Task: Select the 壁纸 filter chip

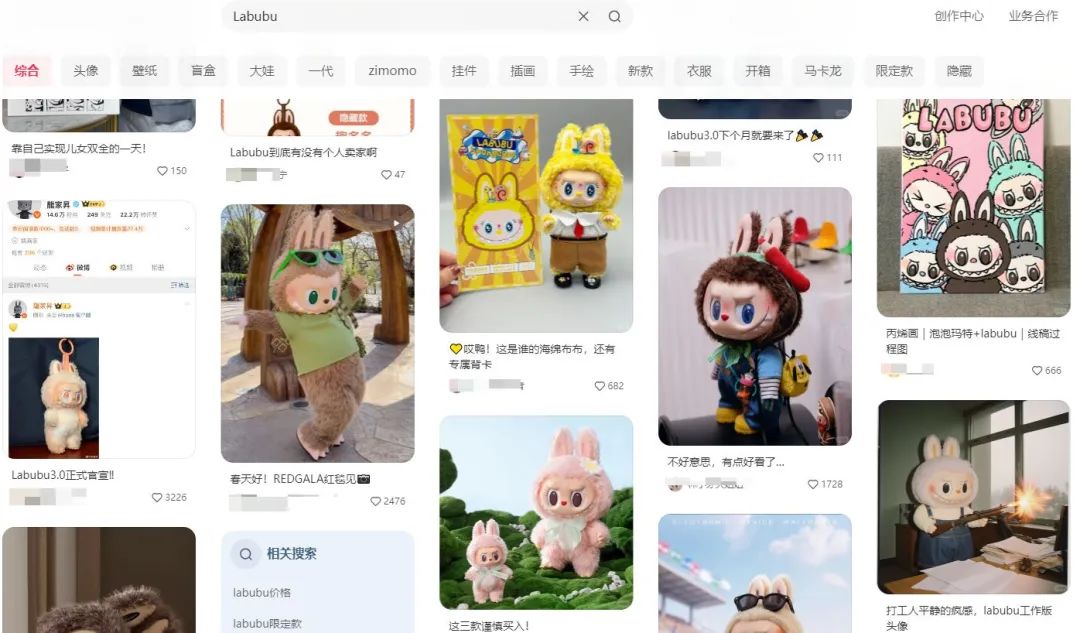Action: pos(145,71)
